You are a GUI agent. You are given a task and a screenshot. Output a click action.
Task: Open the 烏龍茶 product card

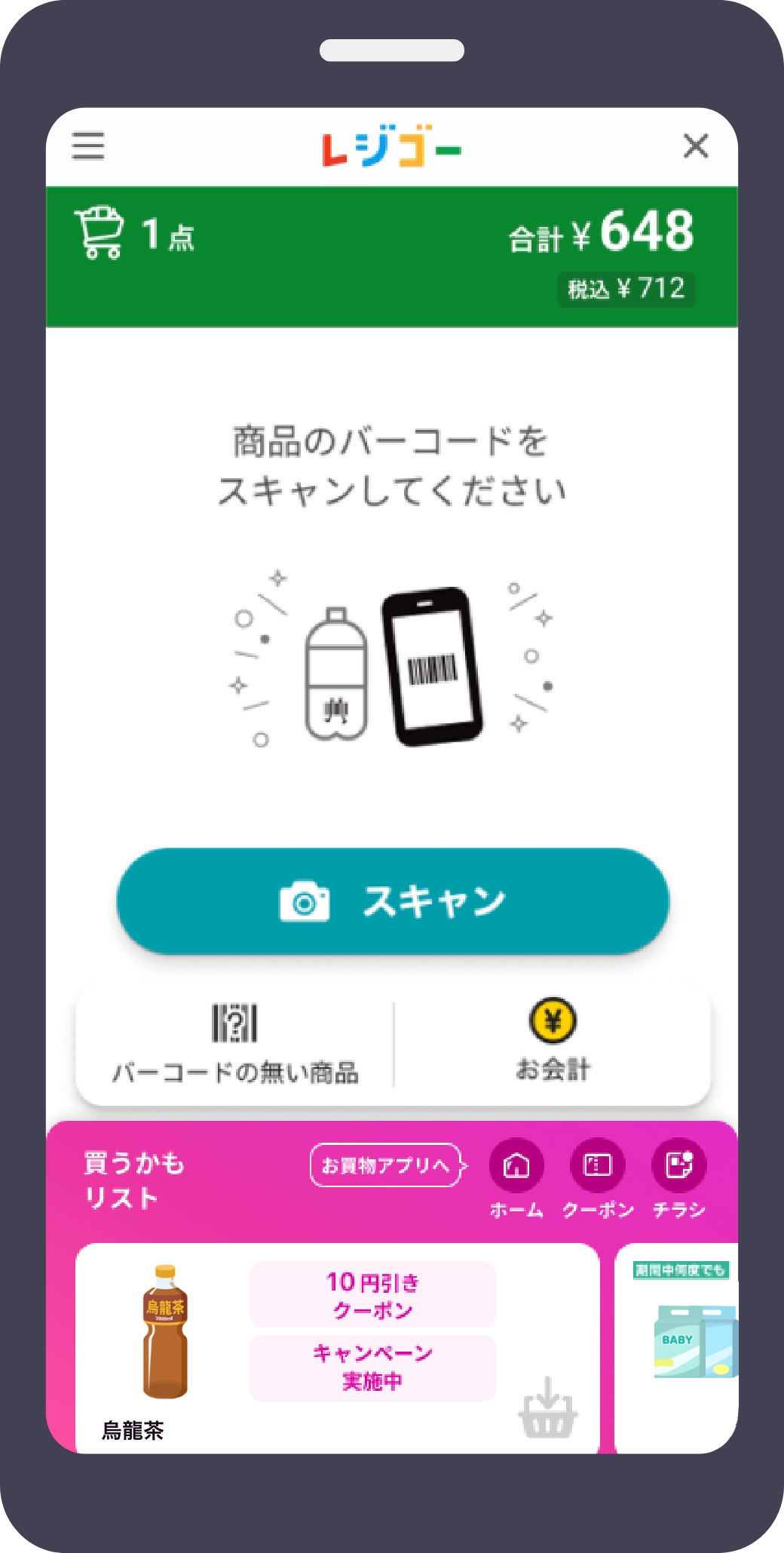166,1343
